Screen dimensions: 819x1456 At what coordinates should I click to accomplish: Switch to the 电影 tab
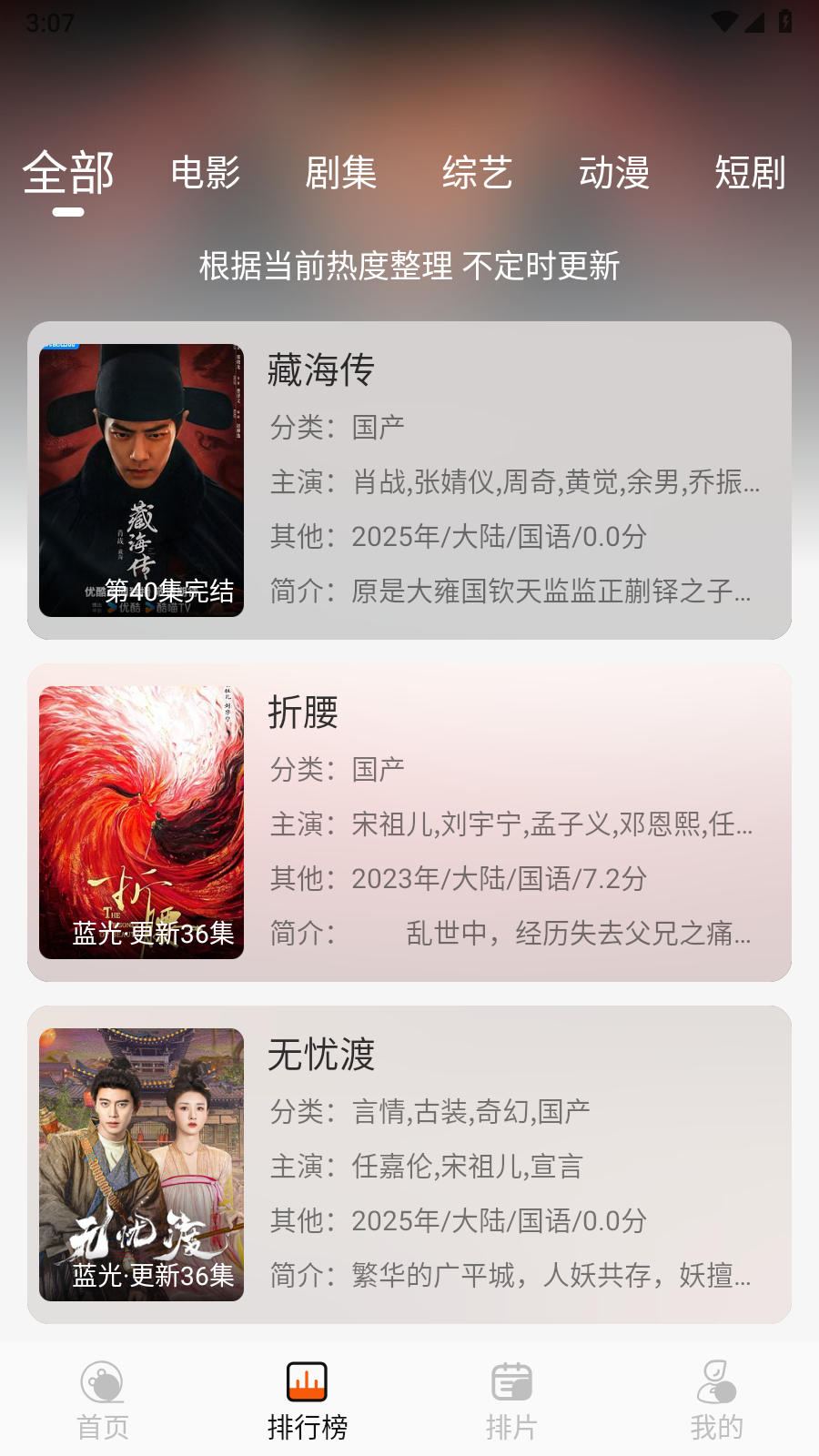(x=205, y=173)
